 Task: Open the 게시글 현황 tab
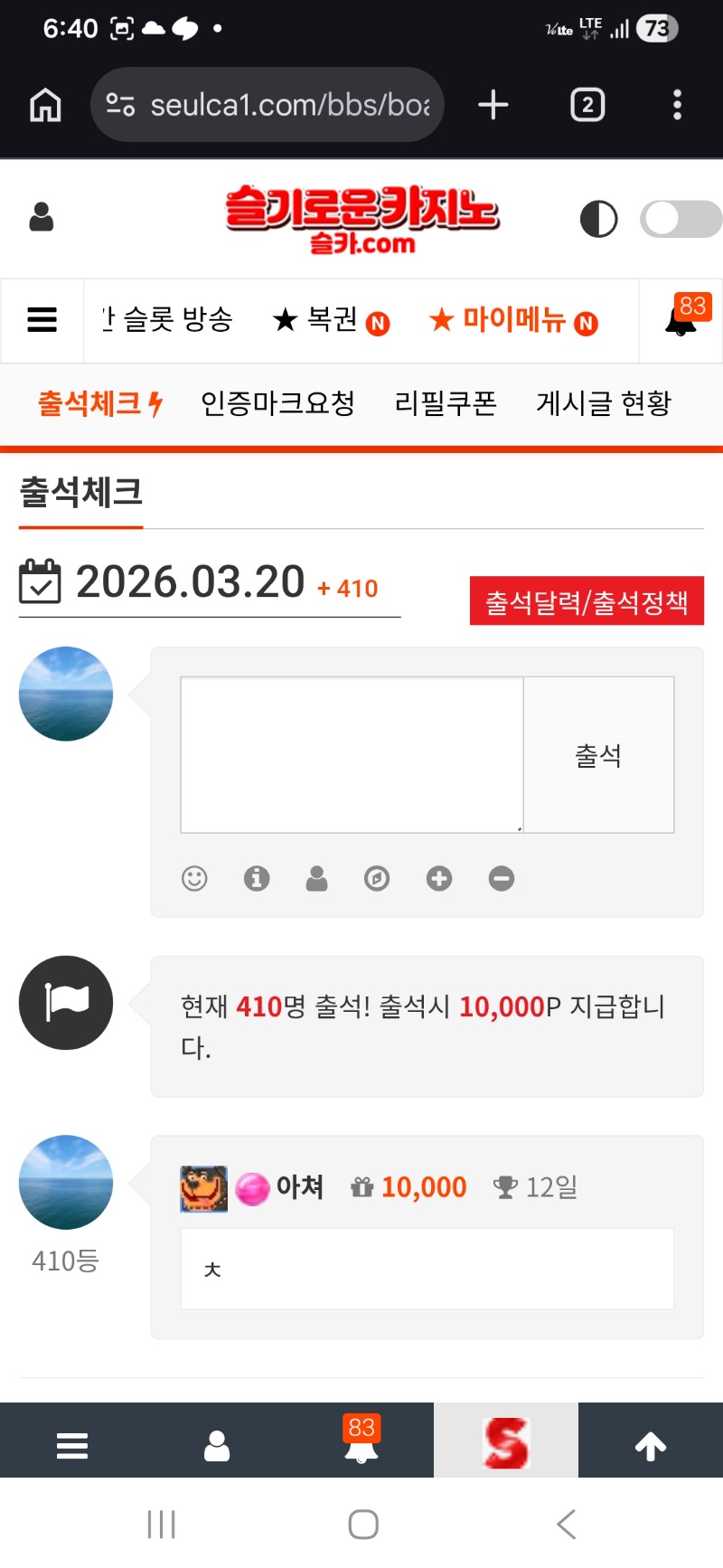click(x=604, y=403)
